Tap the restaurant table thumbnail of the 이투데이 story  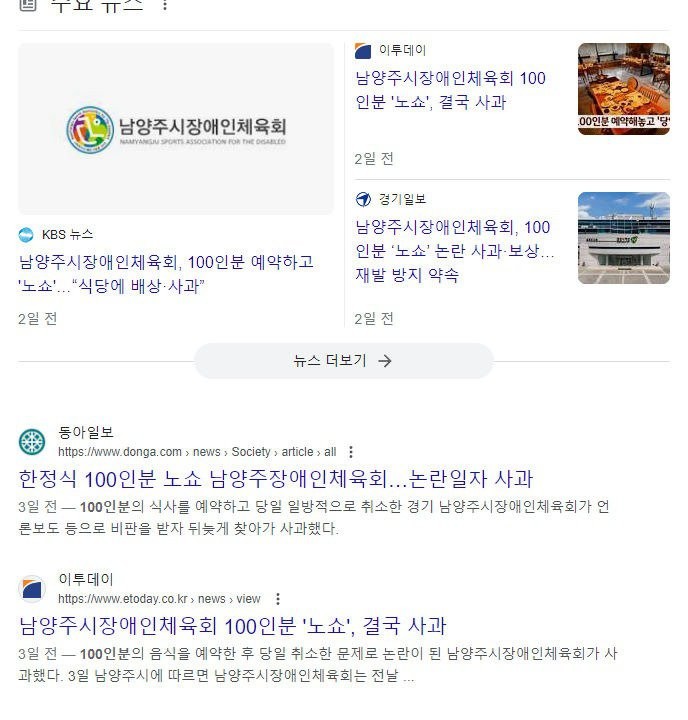pos(623,89)
